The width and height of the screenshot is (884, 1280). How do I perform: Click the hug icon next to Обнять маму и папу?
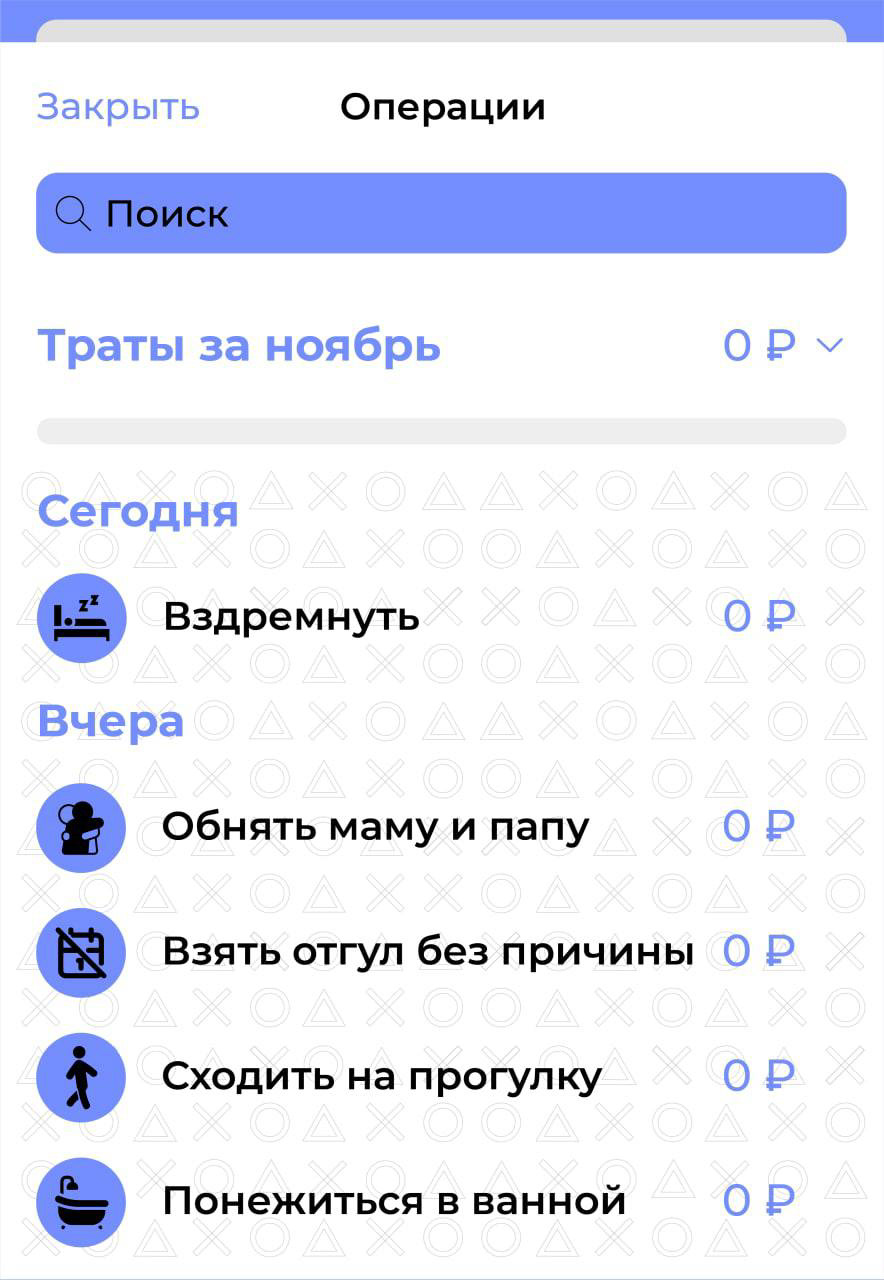tap(81, 827)
